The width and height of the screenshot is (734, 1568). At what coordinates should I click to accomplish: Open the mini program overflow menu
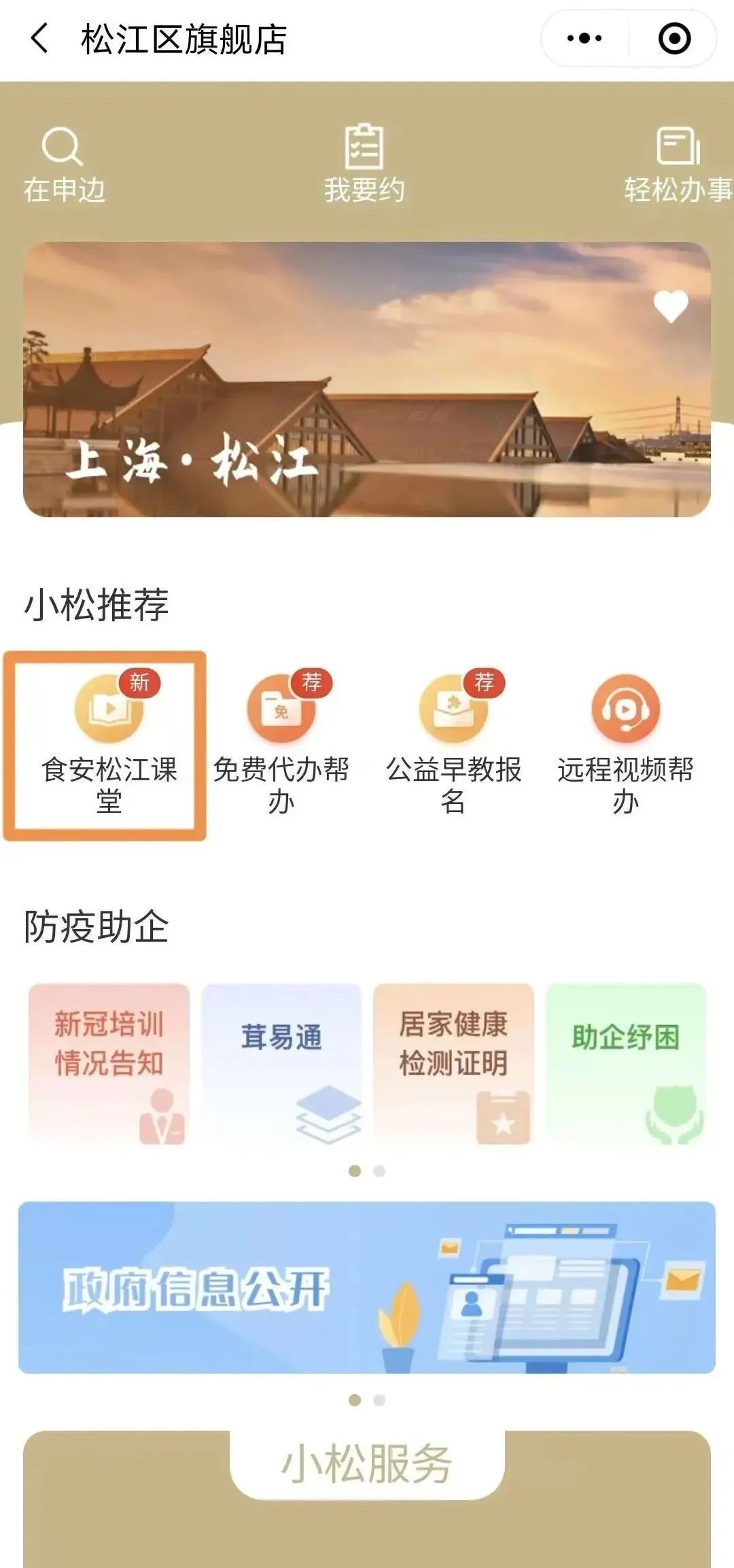point(584,38)
